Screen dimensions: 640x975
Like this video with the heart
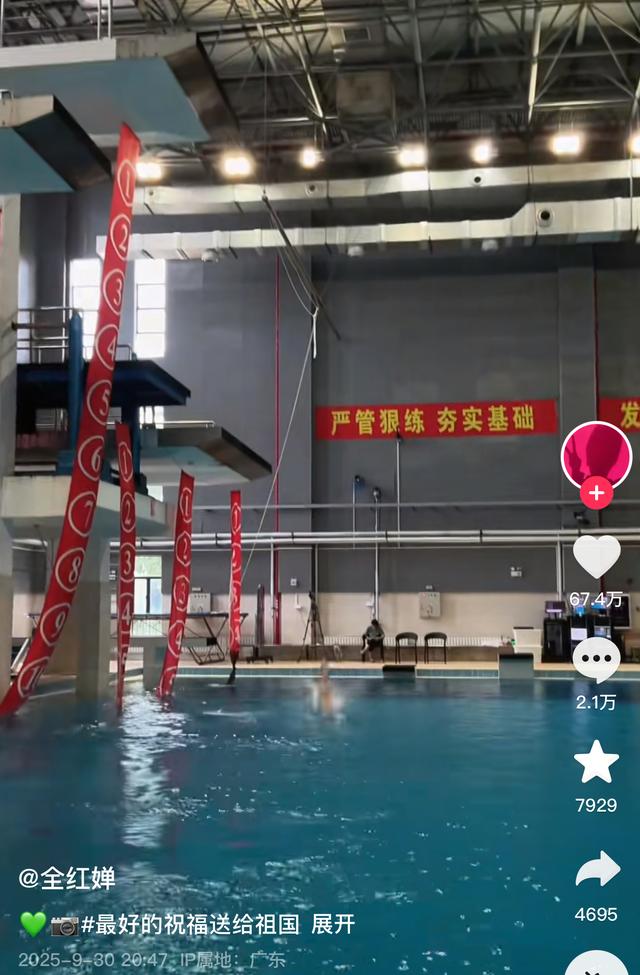pyautogui.click(x=596, y=557)
